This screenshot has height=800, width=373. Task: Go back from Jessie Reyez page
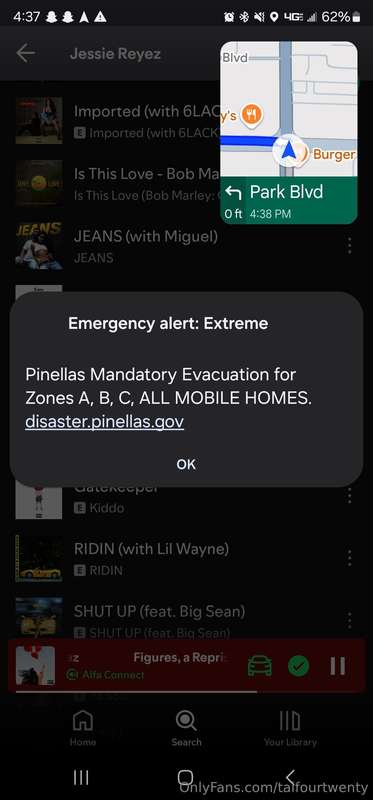click(26, 53)
